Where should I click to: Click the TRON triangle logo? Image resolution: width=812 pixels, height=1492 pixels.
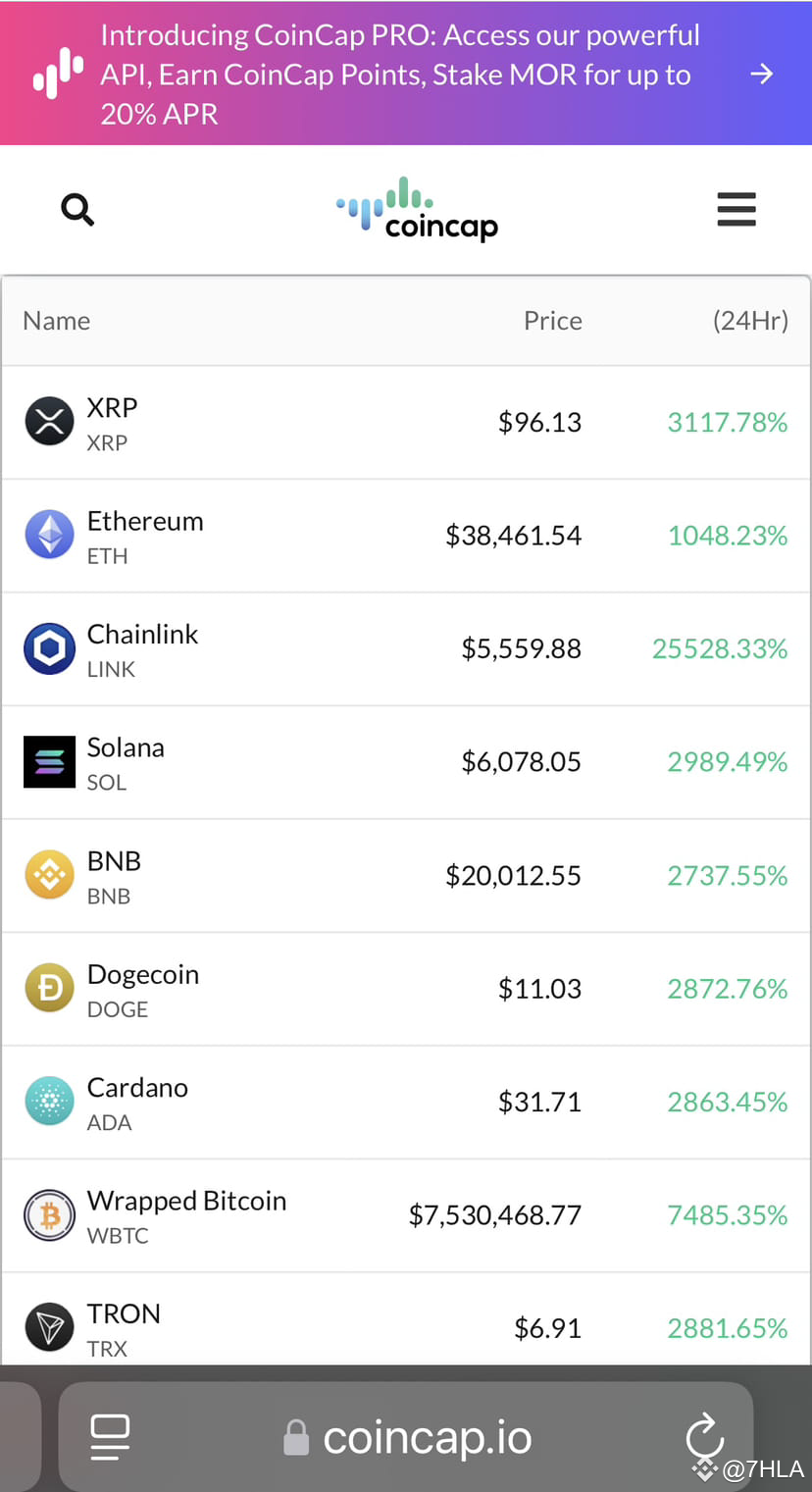coord(49,1327)
